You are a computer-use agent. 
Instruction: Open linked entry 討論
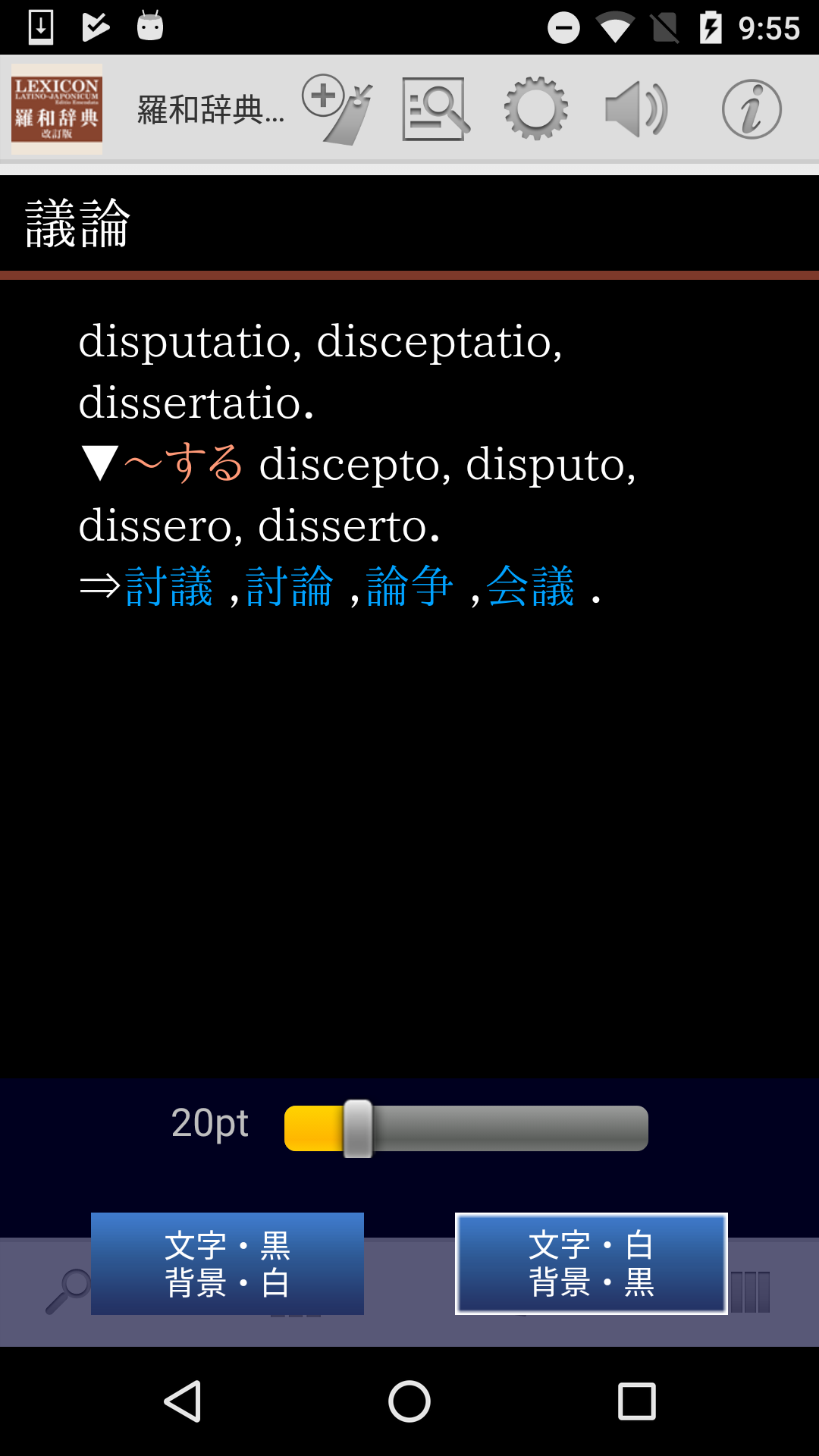(x=290, y=586)
